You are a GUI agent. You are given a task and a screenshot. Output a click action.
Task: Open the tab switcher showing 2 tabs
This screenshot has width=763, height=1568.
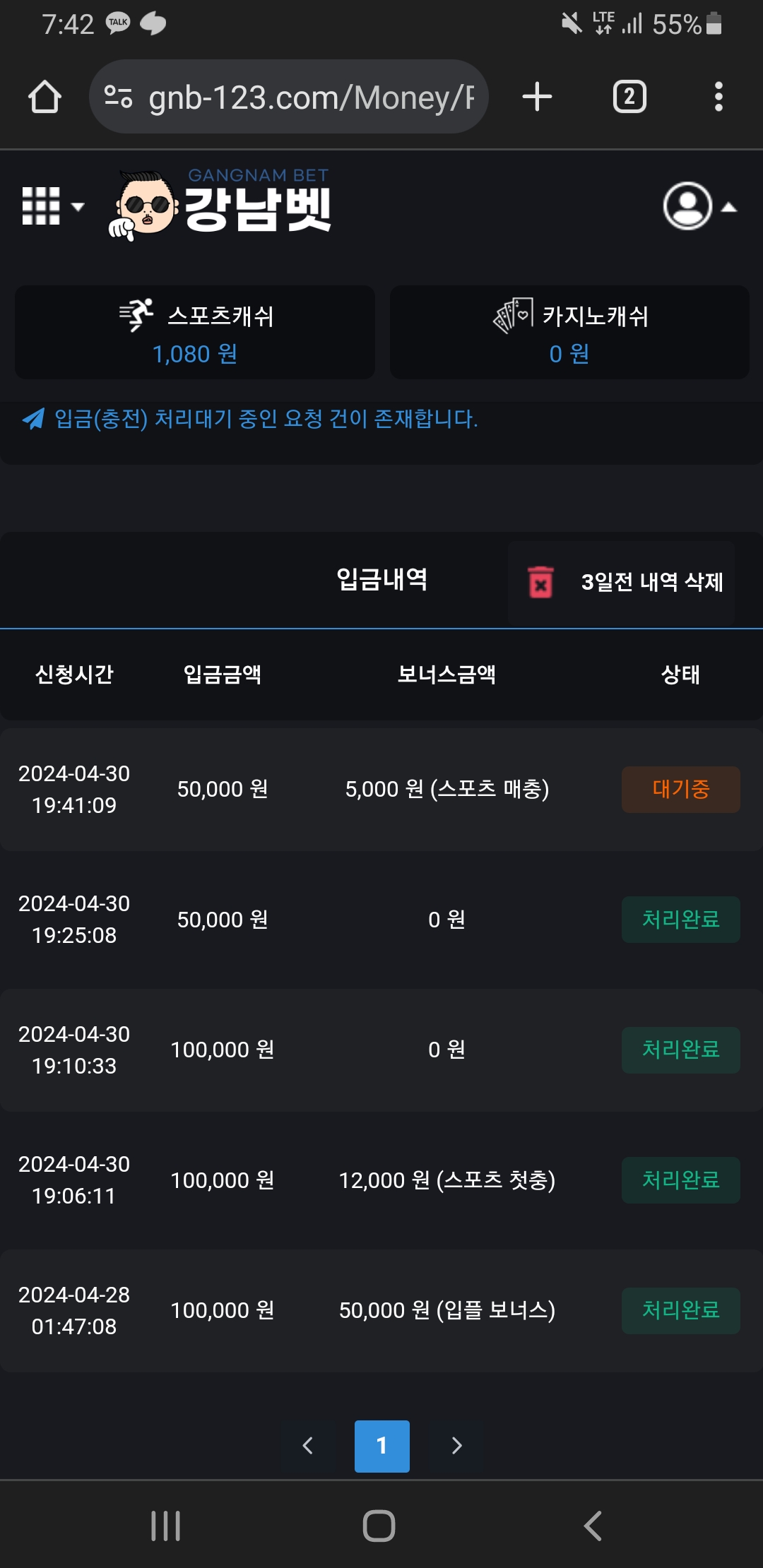coord(629,97)
